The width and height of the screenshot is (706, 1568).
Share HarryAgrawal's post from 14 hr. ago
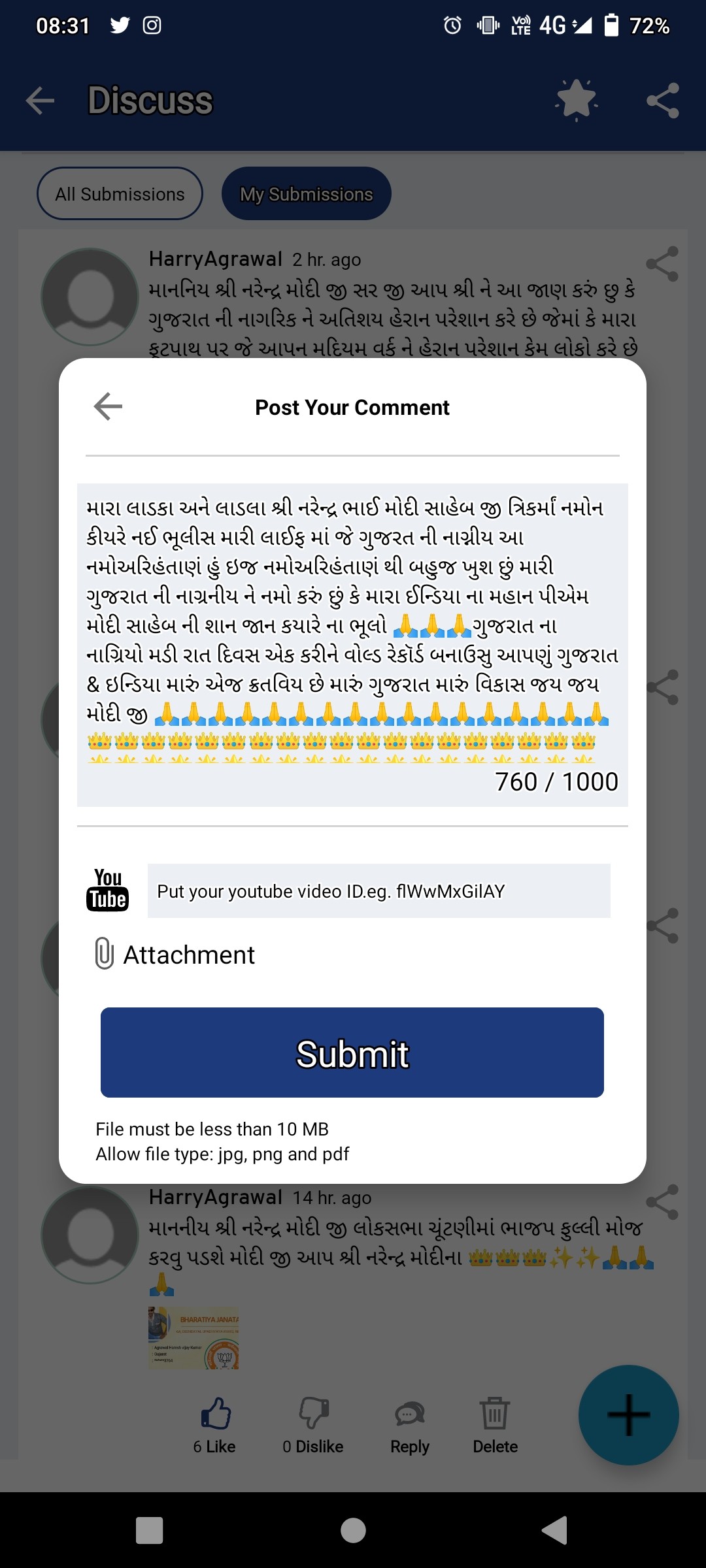(x=662, y=1202)
